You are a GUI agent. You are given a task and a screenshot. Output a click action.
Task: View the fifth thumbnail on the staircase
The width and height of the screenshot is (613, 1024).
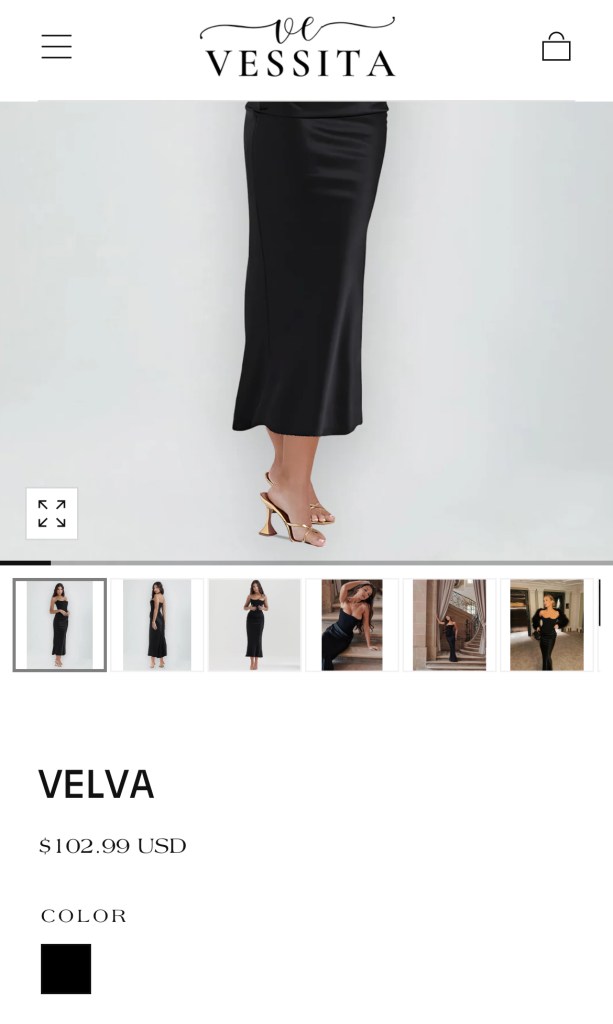[x=449, y=625]
